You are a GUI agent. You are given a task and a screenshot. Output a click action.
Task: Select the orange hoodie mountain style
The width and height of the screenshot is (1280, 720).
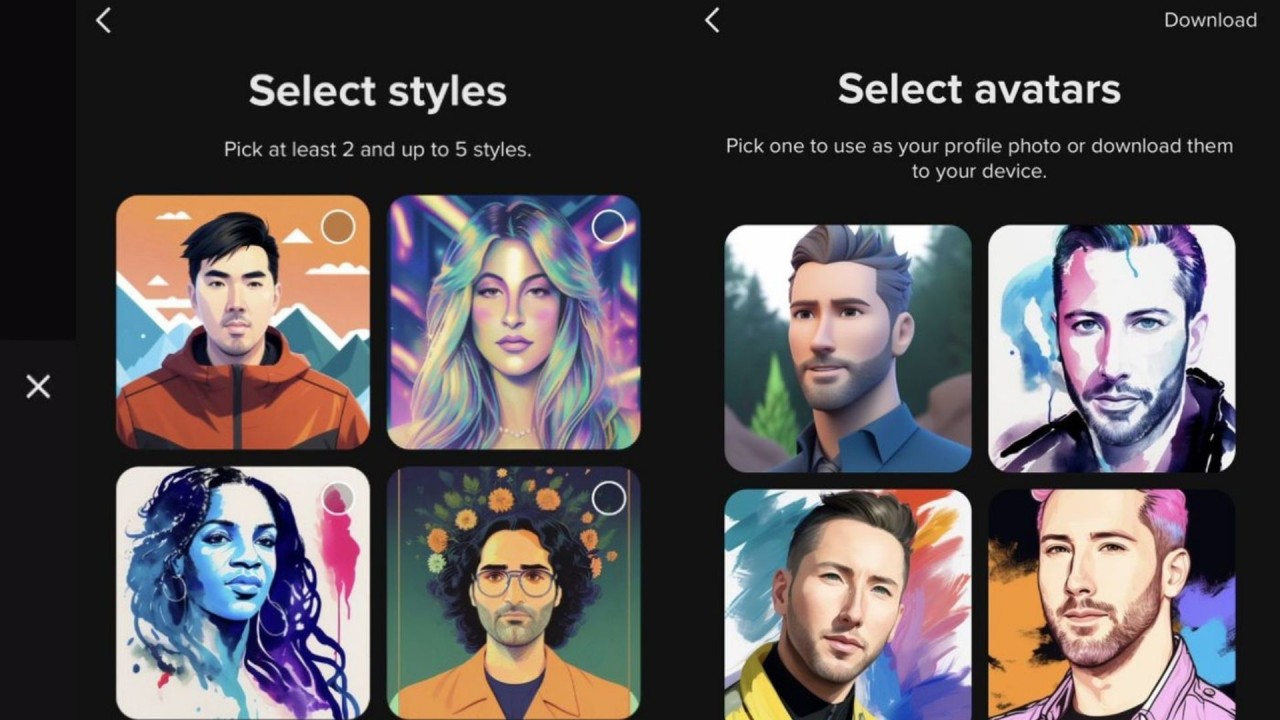click(243, 322)
